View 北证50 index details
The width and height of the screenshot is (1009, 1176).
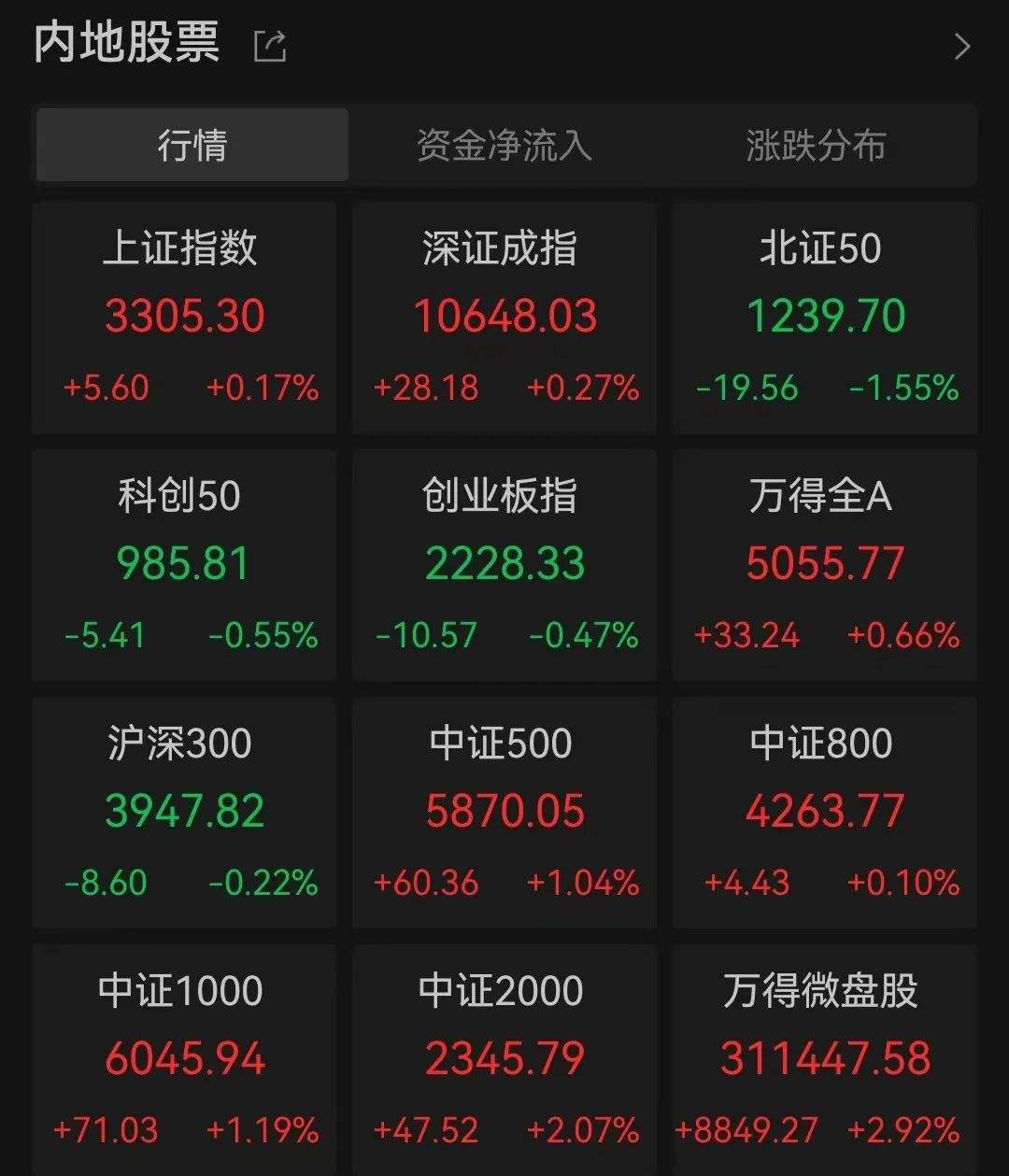click(825, 318)
